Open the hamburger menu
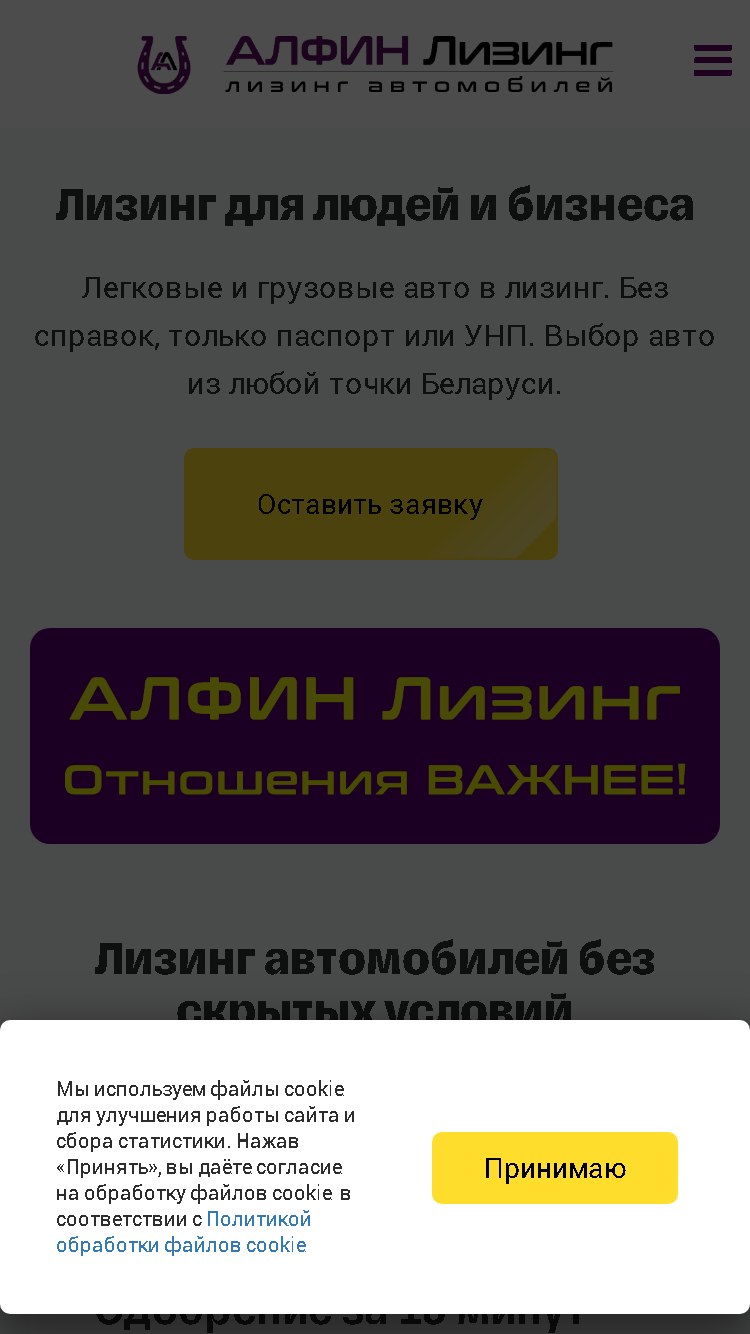 (x=713, y=60)
